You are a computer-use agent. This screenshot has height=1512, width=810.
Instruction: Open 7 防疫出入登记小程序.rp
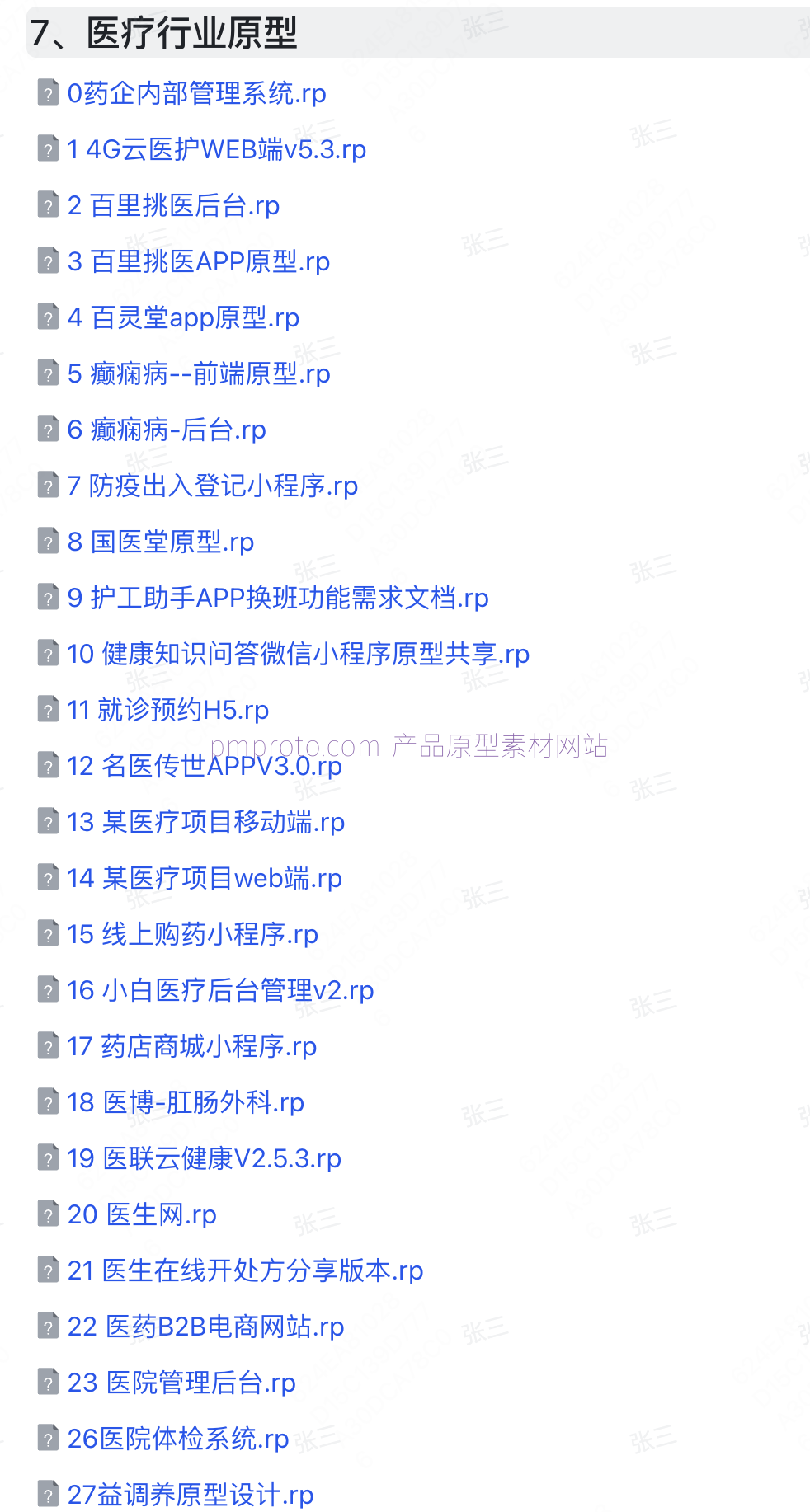(x=212, y=486)
